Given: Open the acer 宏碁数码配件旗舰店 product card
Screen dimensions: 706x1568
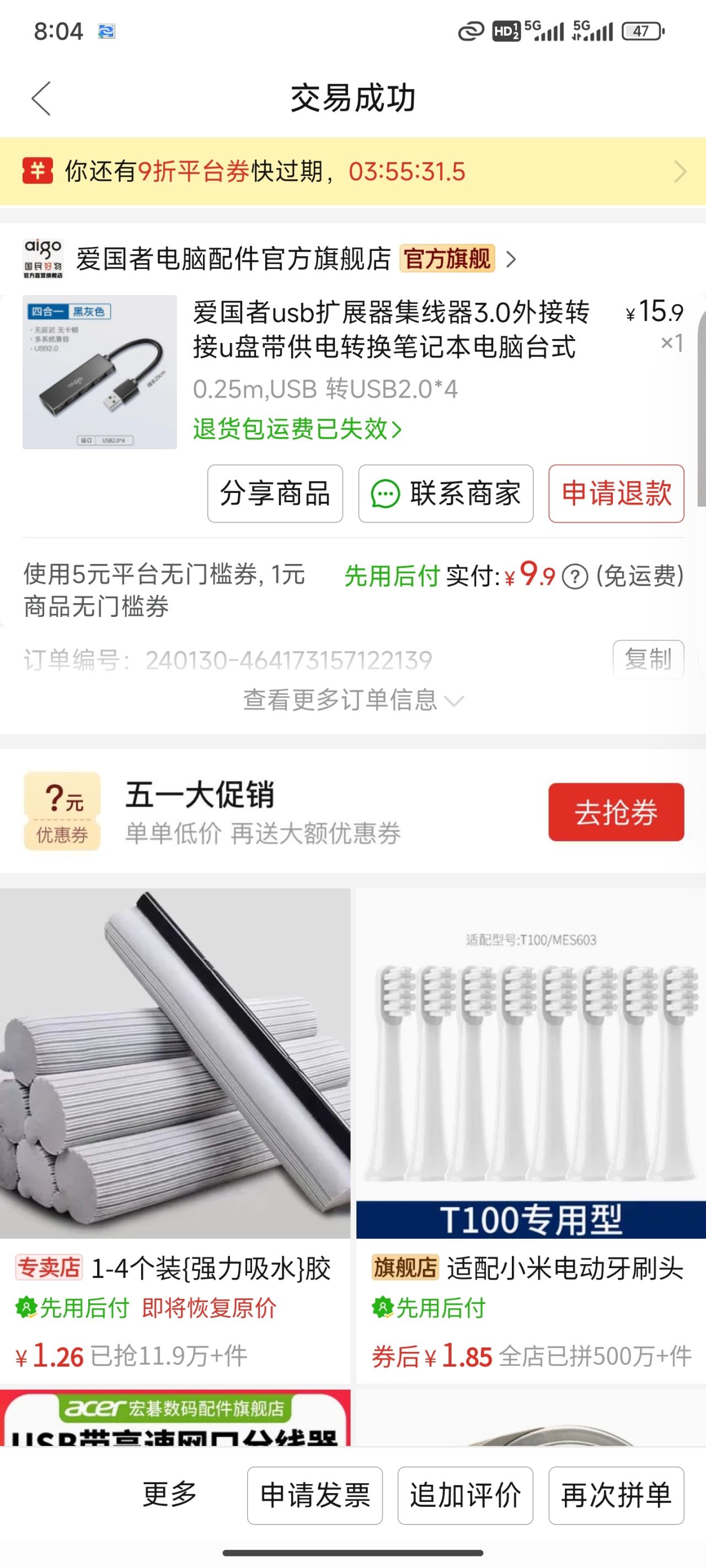Looking at the screenshot, I should [x=175, y=1418].
